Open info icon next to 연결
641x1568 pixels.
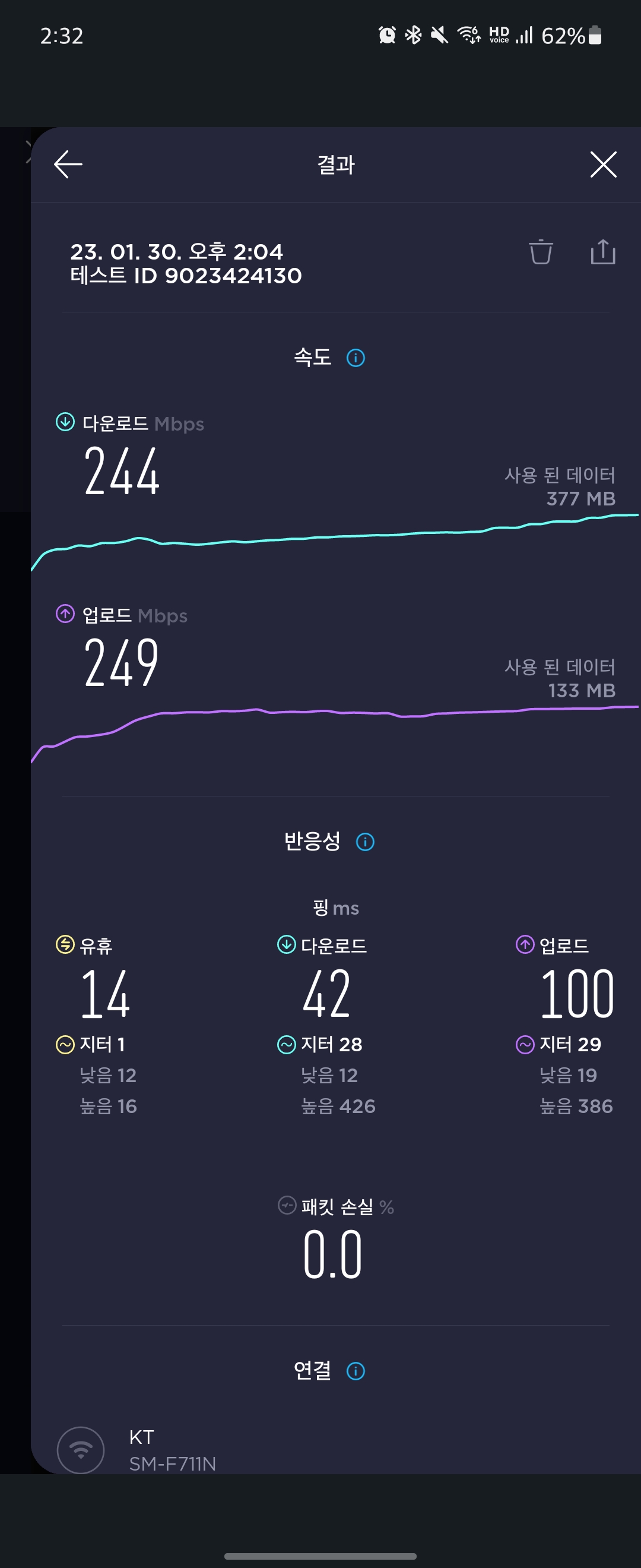click(x=356, y=1371)
